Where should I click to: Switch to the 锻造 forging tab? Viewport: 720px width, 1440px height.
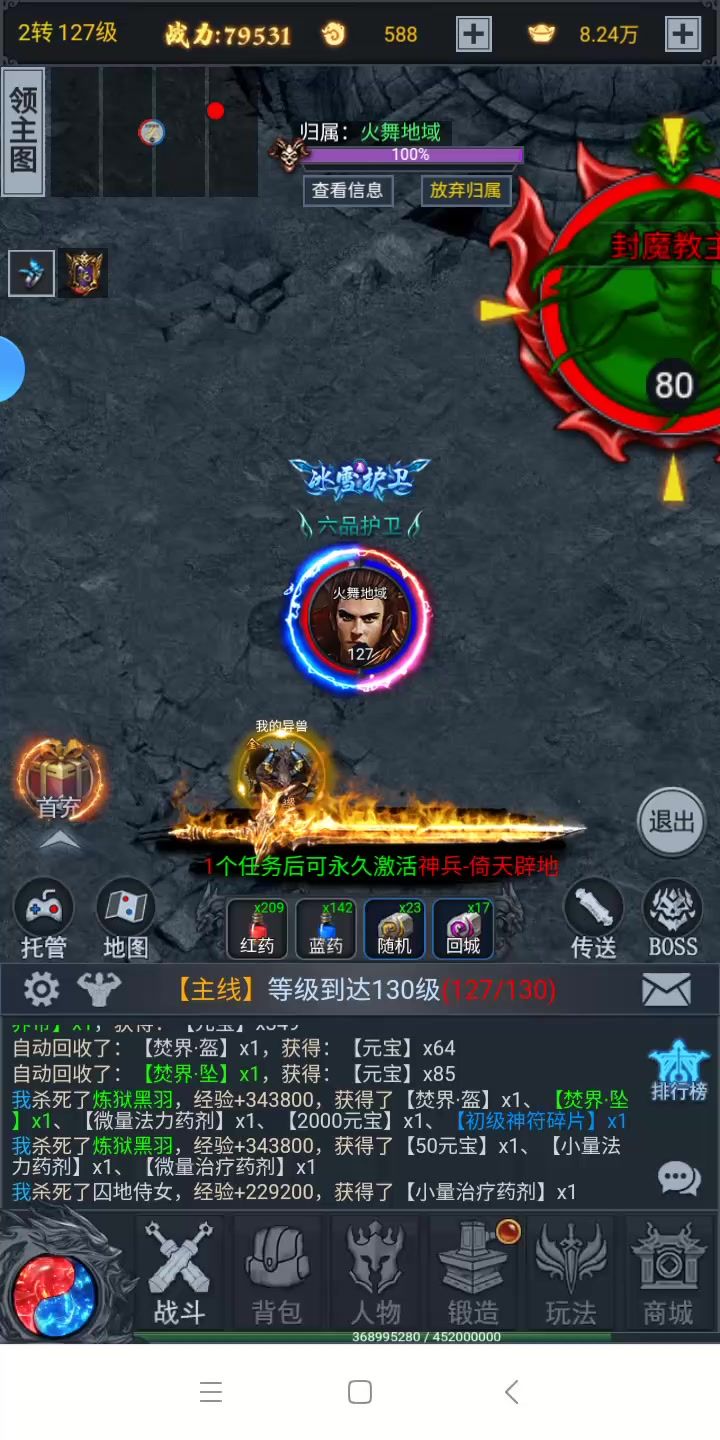click(474, 1273)
